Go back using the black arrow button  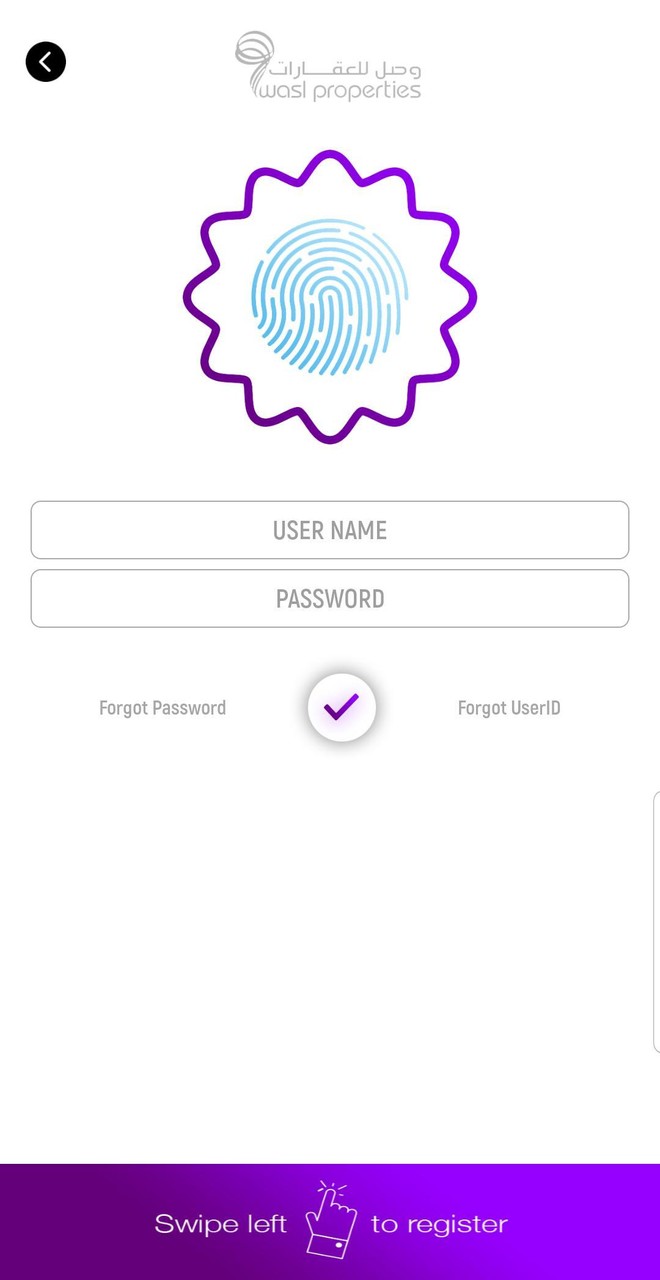point(46,62)
